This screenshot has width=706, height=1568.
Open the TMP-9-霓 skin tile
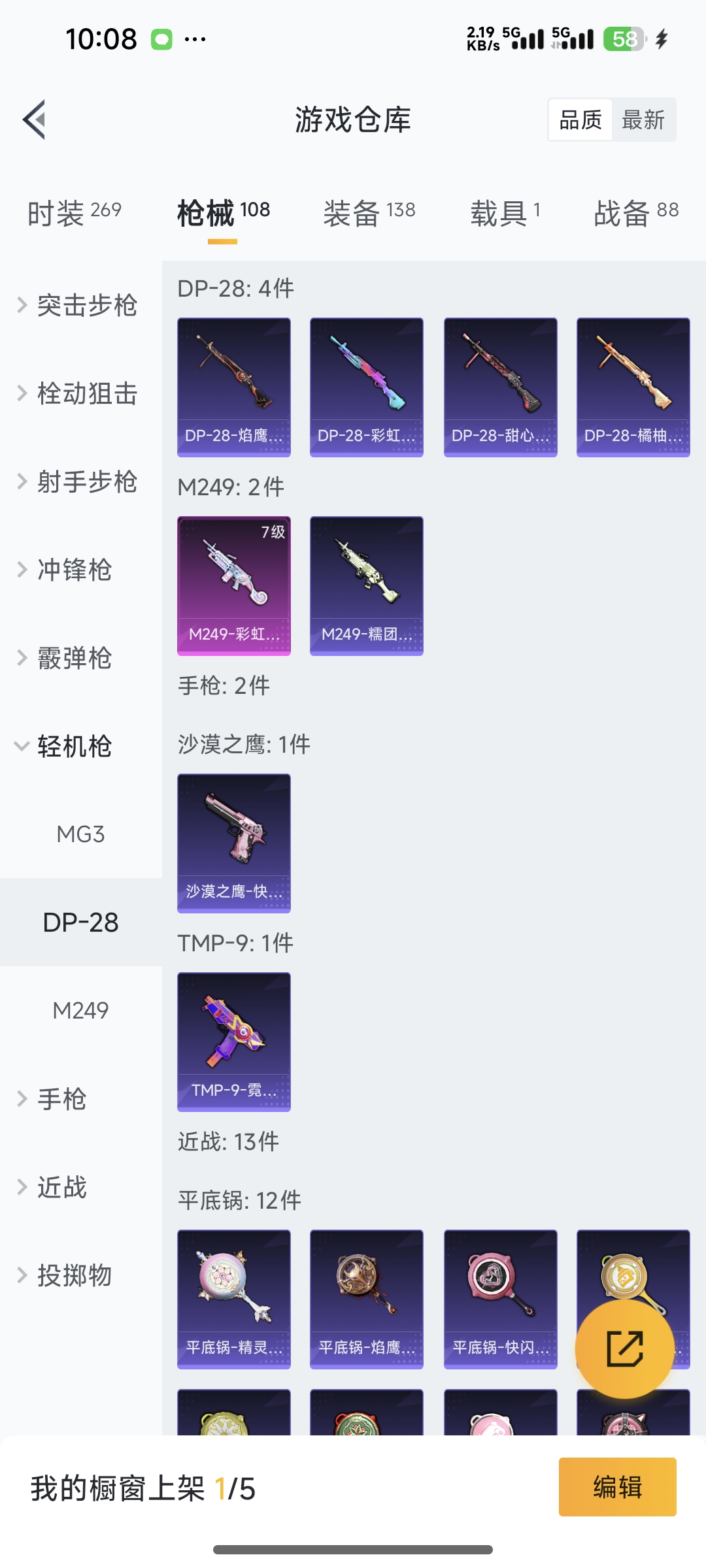coord(233,1041)
